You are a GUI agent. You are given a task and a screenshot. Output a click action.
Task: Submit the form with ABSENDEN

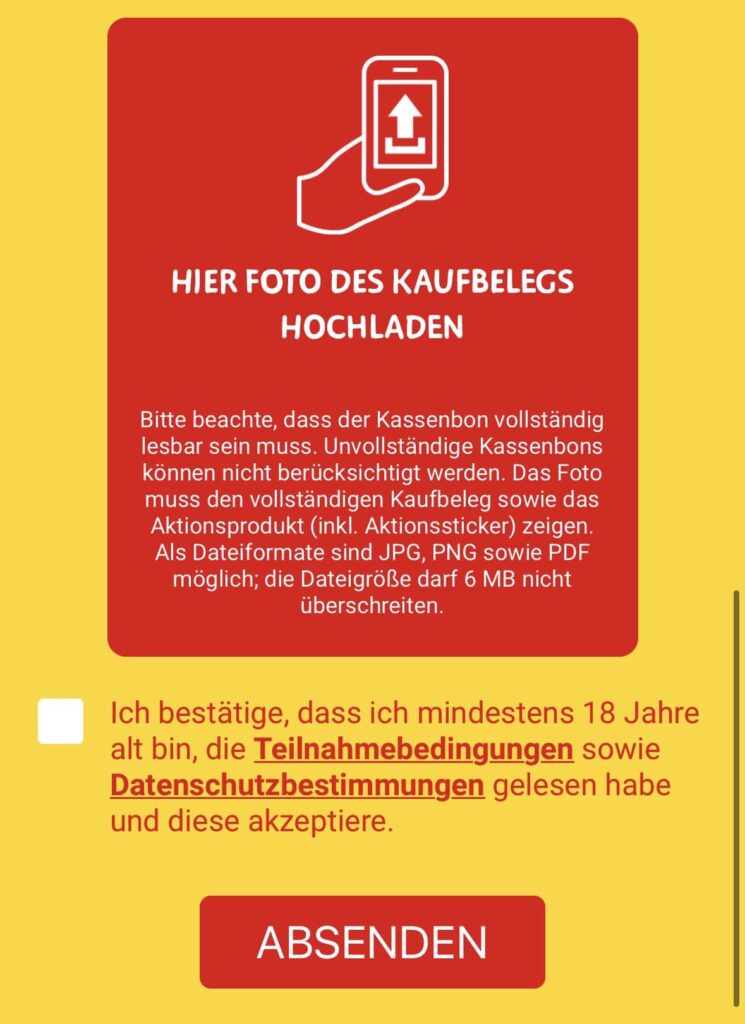372,941
